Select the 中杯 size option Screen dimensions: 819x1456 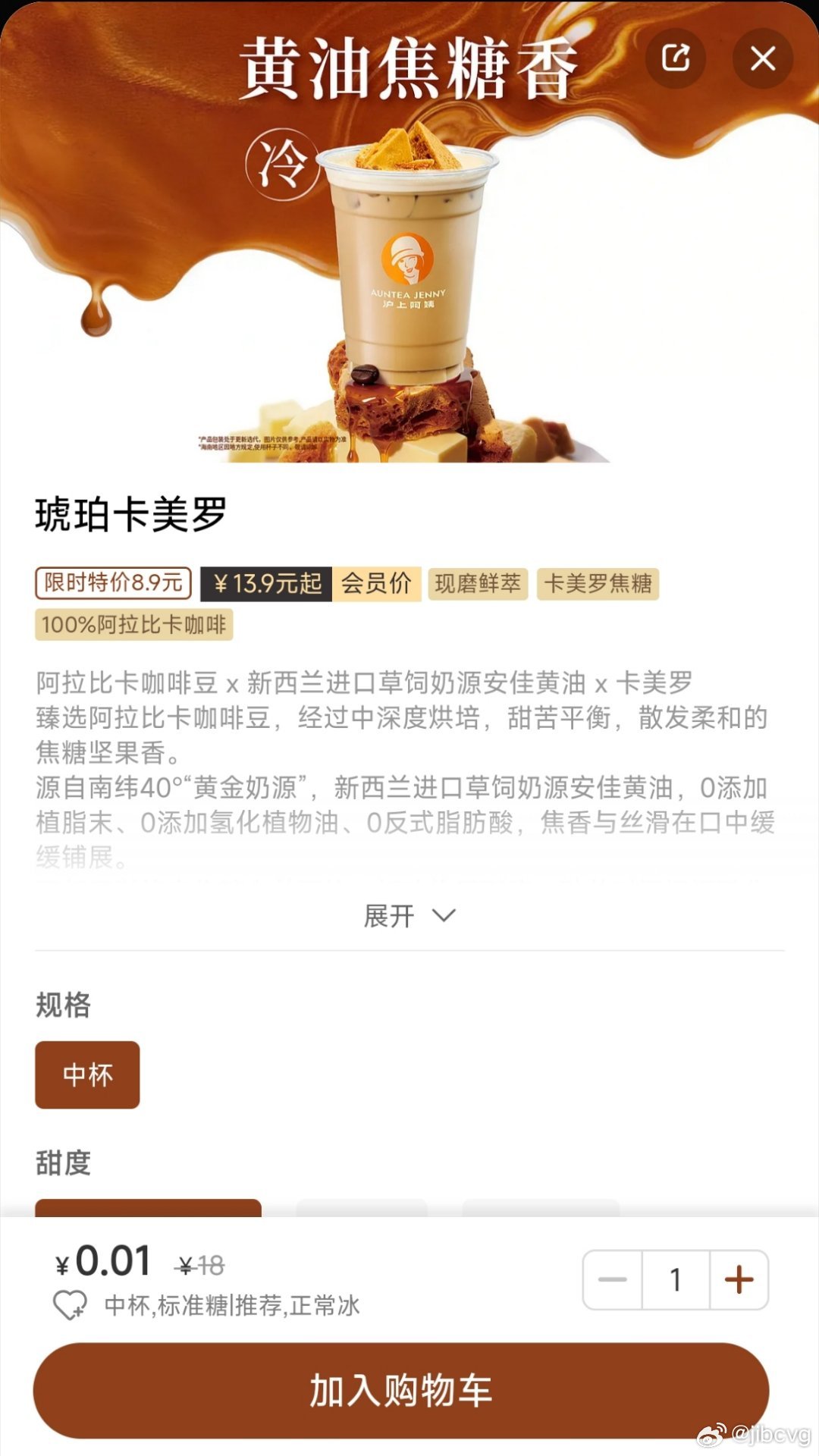(87, 1075)
